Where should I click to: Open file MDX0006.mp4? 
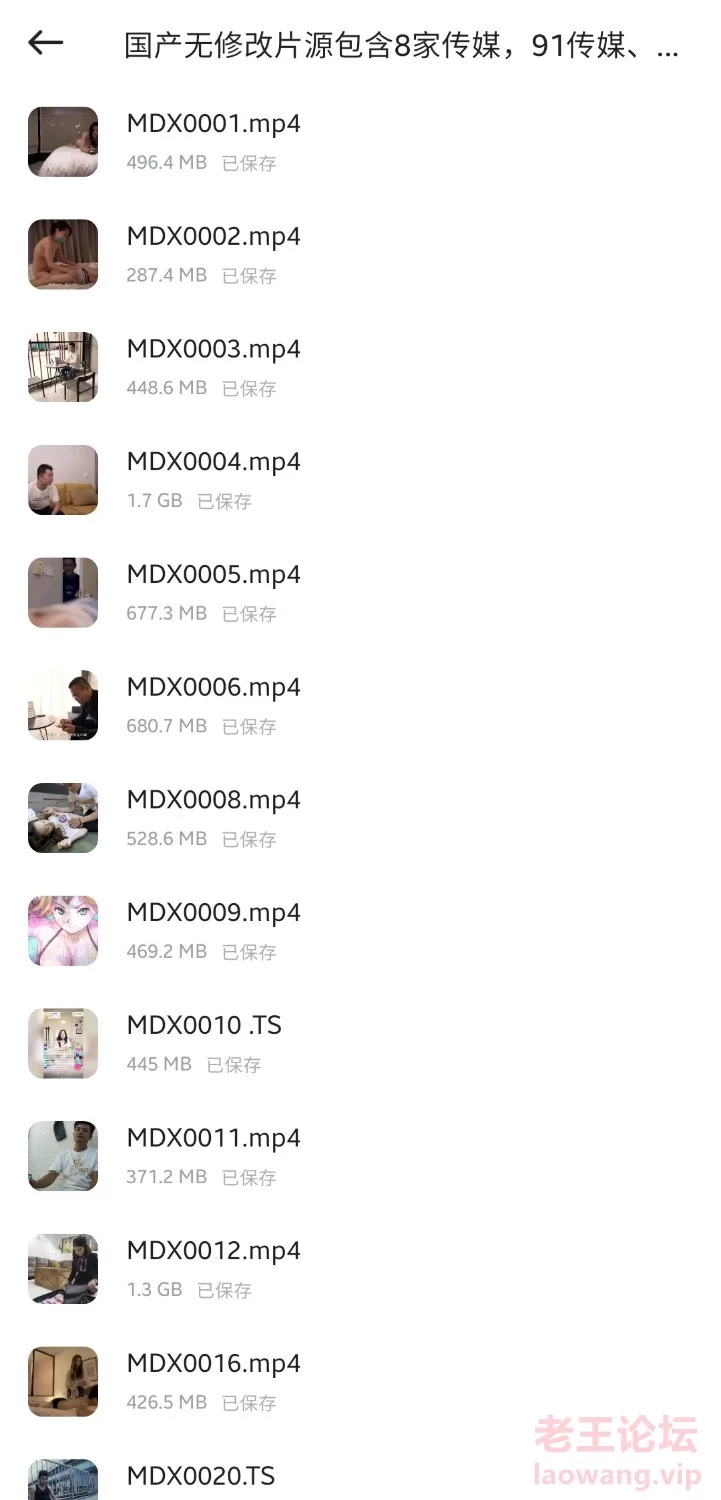click(213, 688)
